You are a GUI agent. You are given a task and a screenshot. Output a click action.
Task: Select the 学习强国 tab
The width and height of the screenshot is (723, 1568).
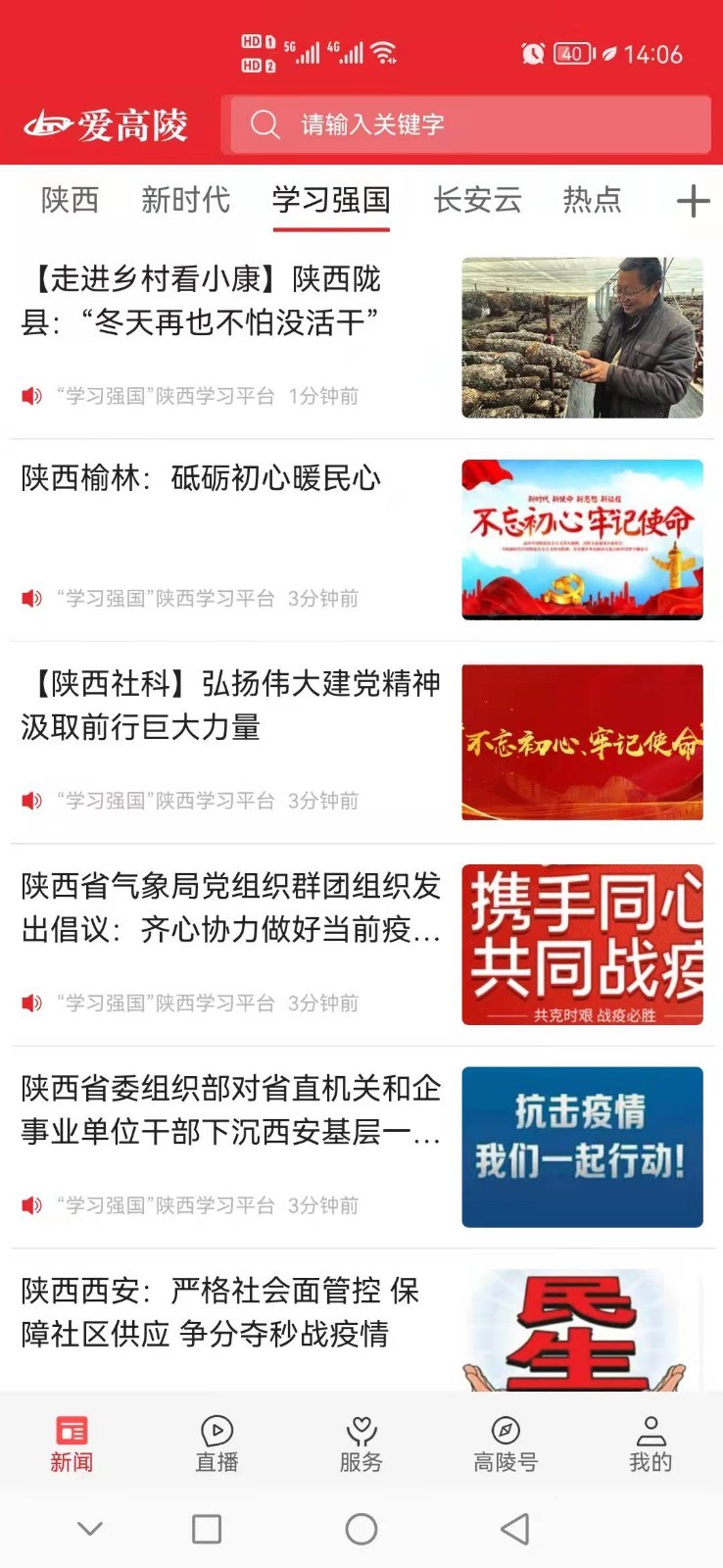pos(331,200)
